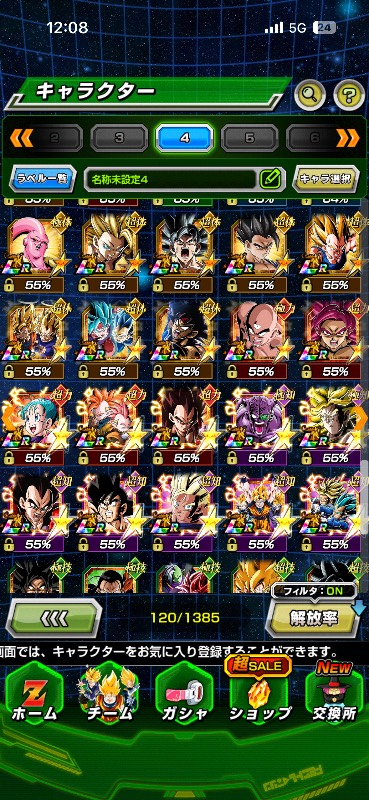
Task: Switch to label page 5
Action: [250, 138]
